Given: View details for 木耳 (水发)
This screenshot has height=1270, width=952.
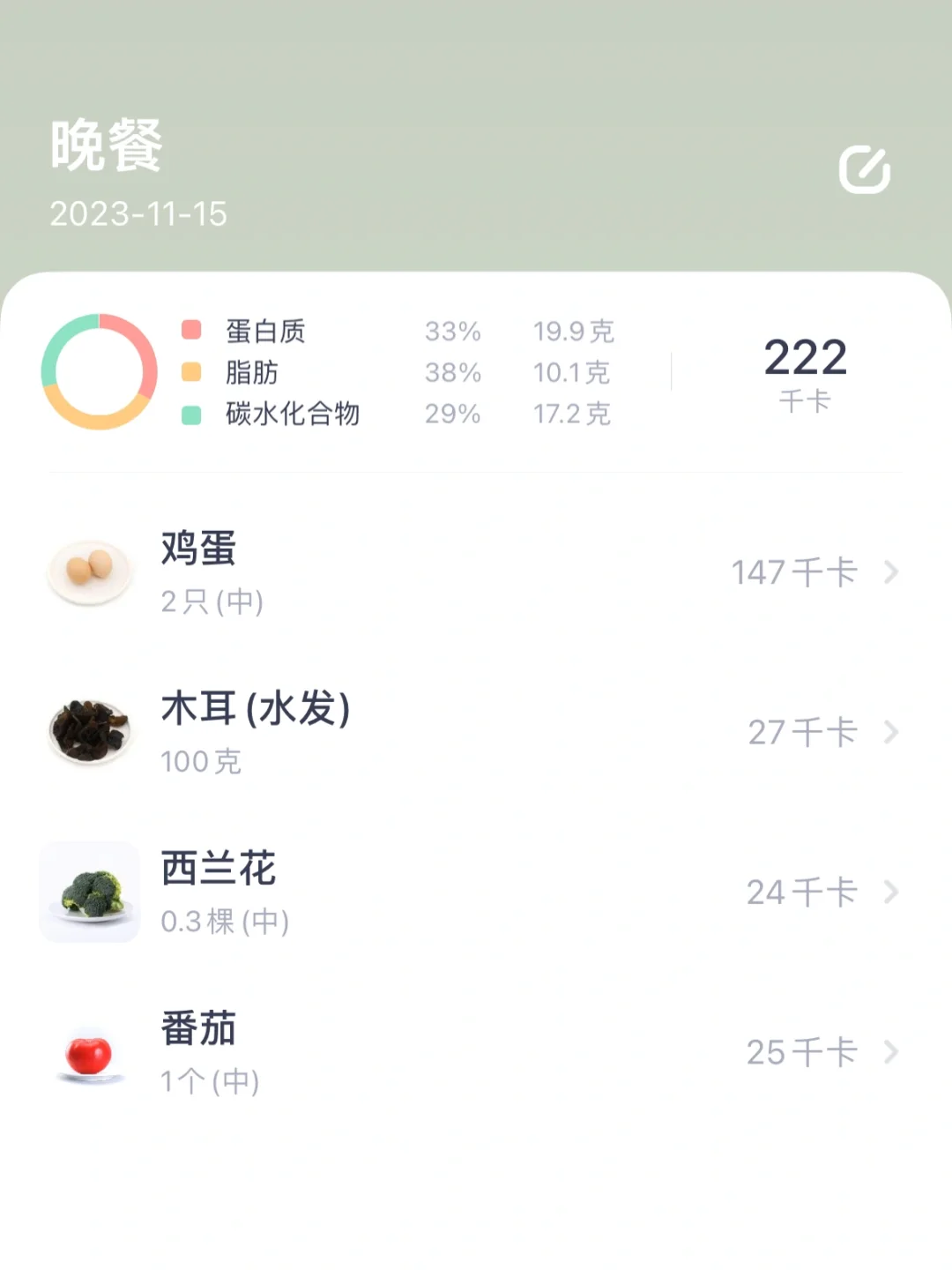Looking at the screenshot, I should (476, 732).
